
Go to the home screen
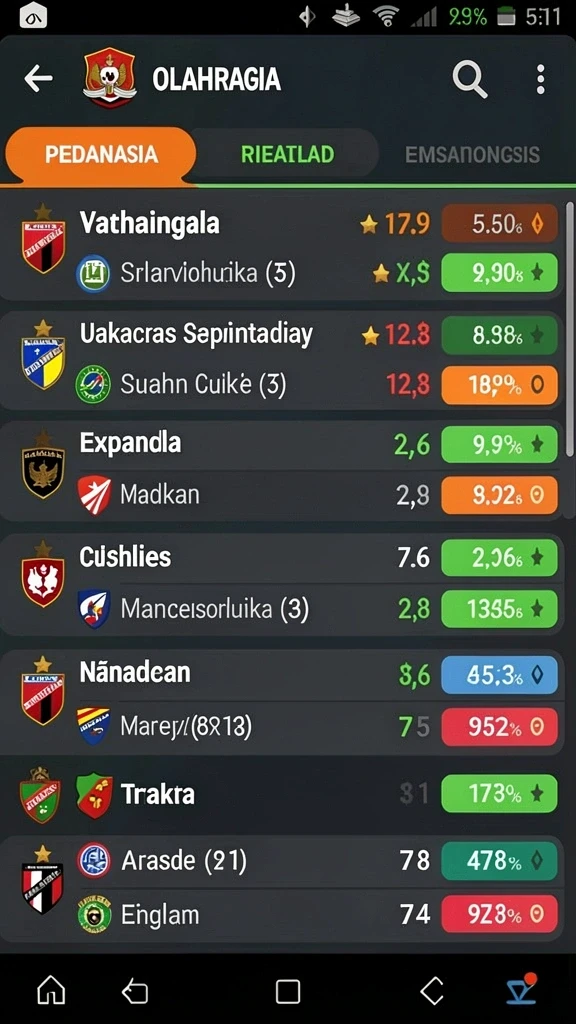click(52, 991)
